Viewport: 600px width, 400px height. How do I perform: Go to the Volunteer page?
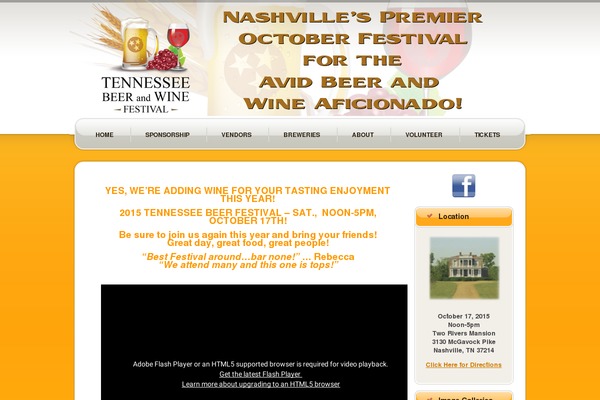point(424,134)
